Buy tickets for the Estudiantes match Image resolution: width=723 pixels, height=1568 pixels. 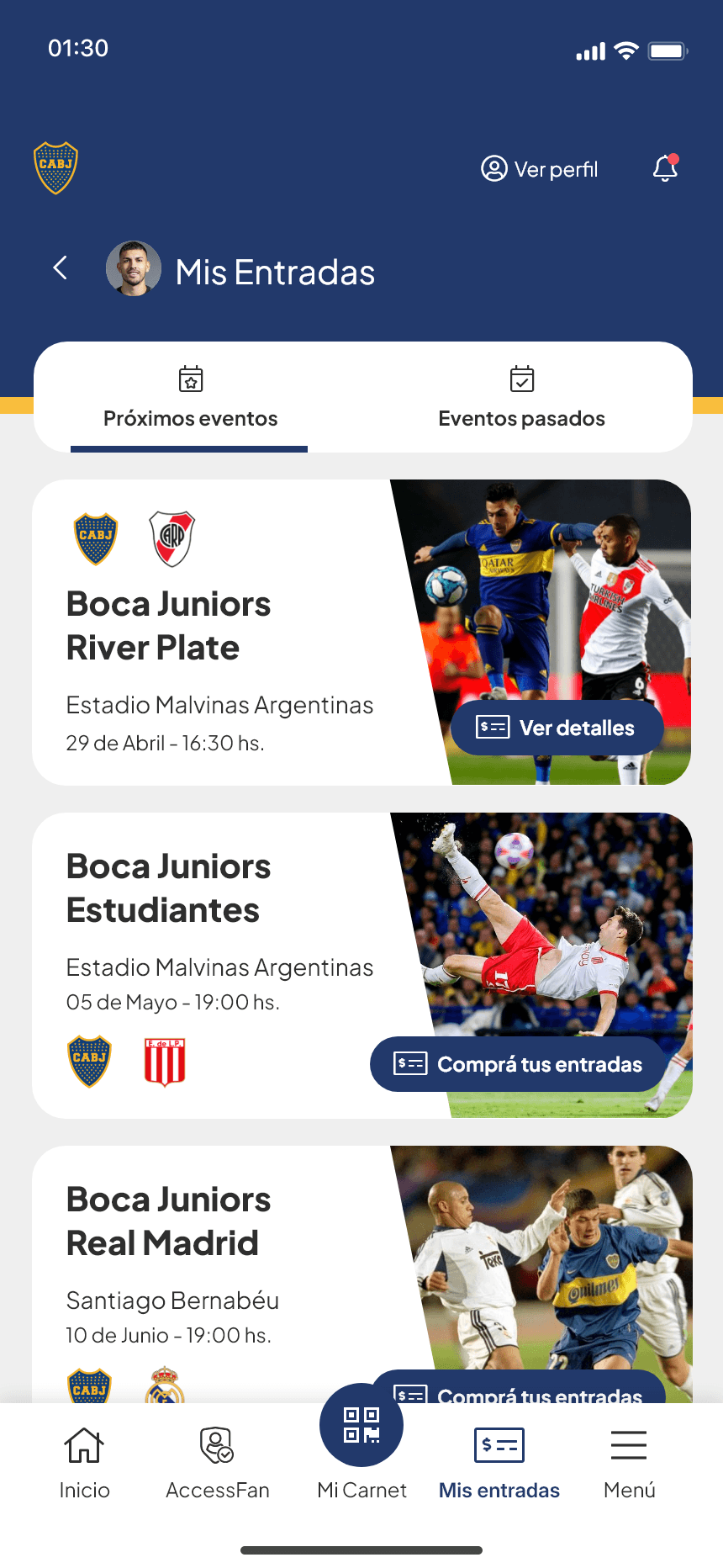(518, 1064)
